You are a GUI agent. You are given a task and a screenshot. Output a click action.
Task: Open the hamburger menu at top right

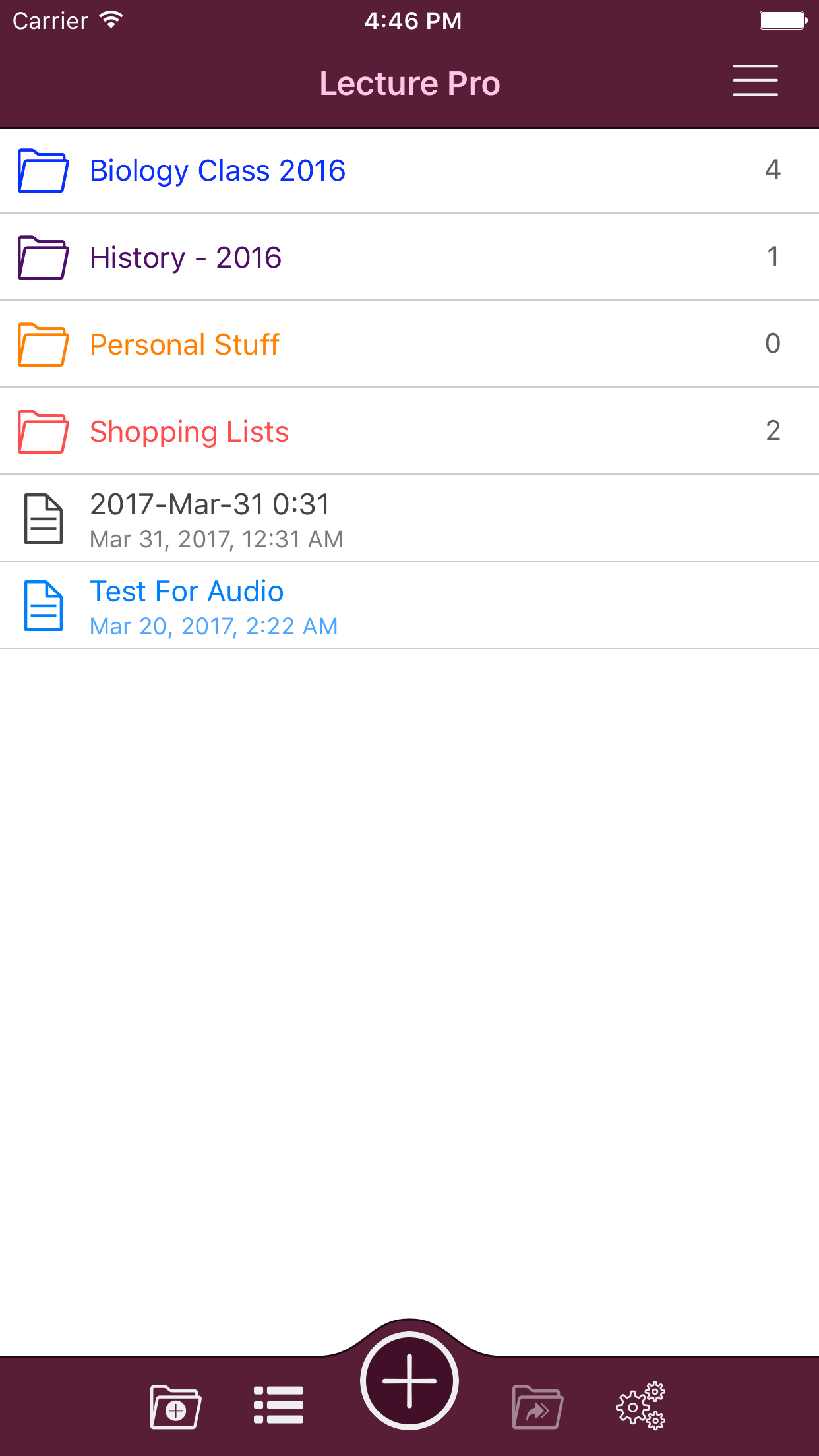pos(754,80)
